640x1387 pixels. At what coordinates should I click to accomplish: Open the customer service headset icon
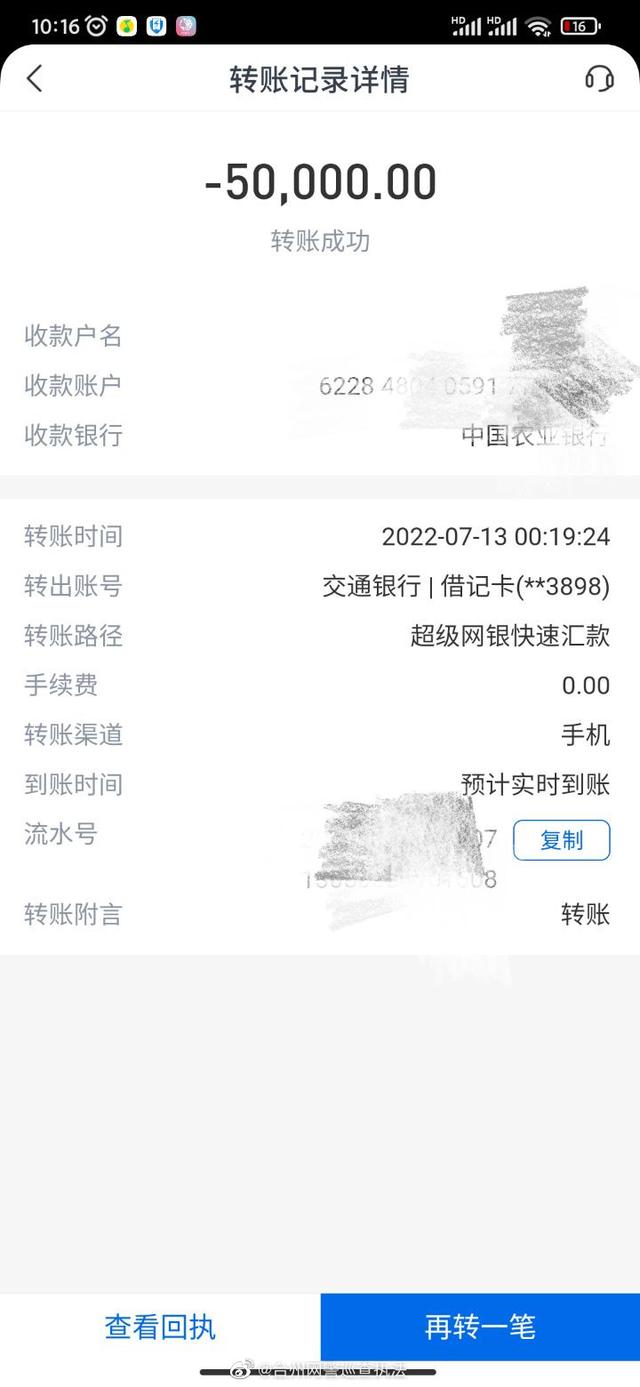tap(599, 78)
